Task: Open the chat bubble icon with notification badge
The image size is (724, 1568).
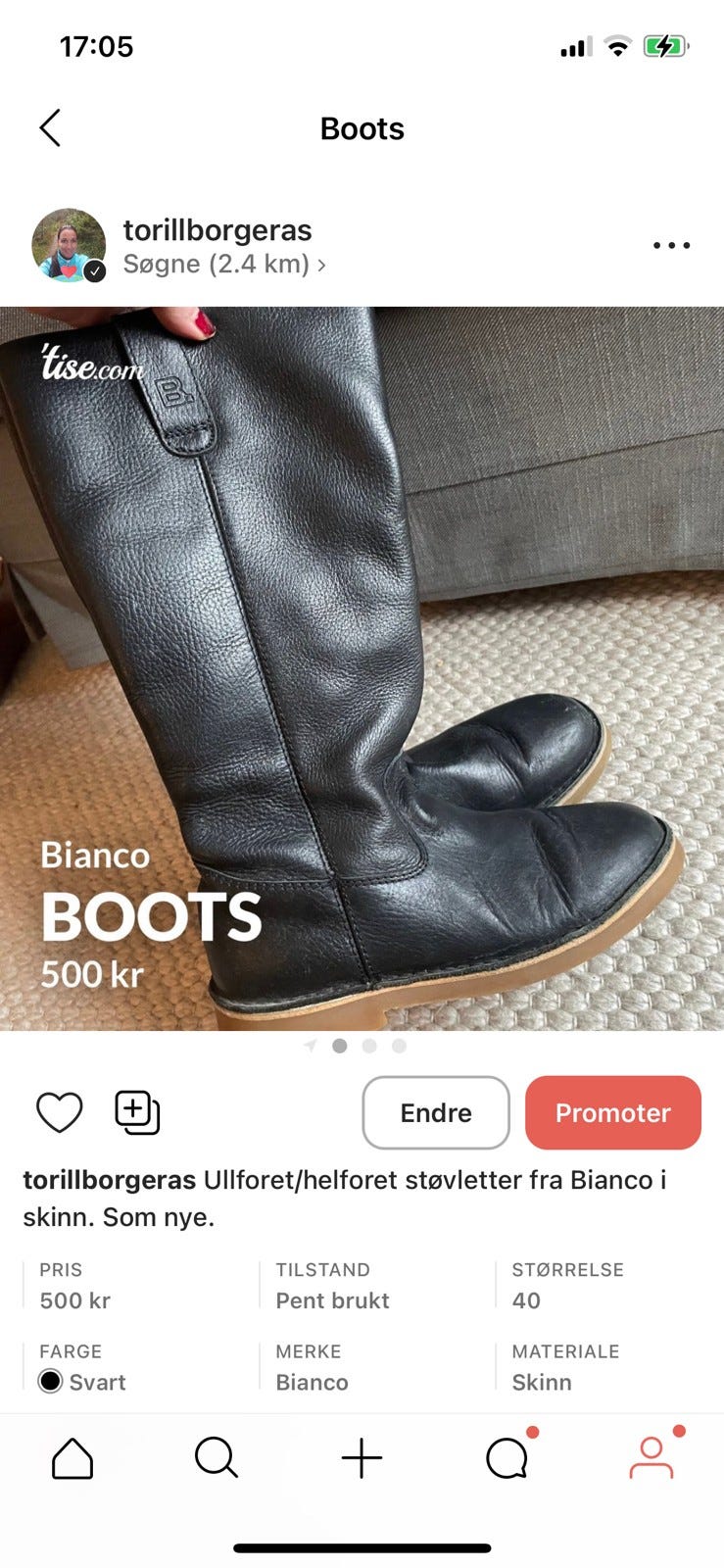Action: coord(507,1458)
